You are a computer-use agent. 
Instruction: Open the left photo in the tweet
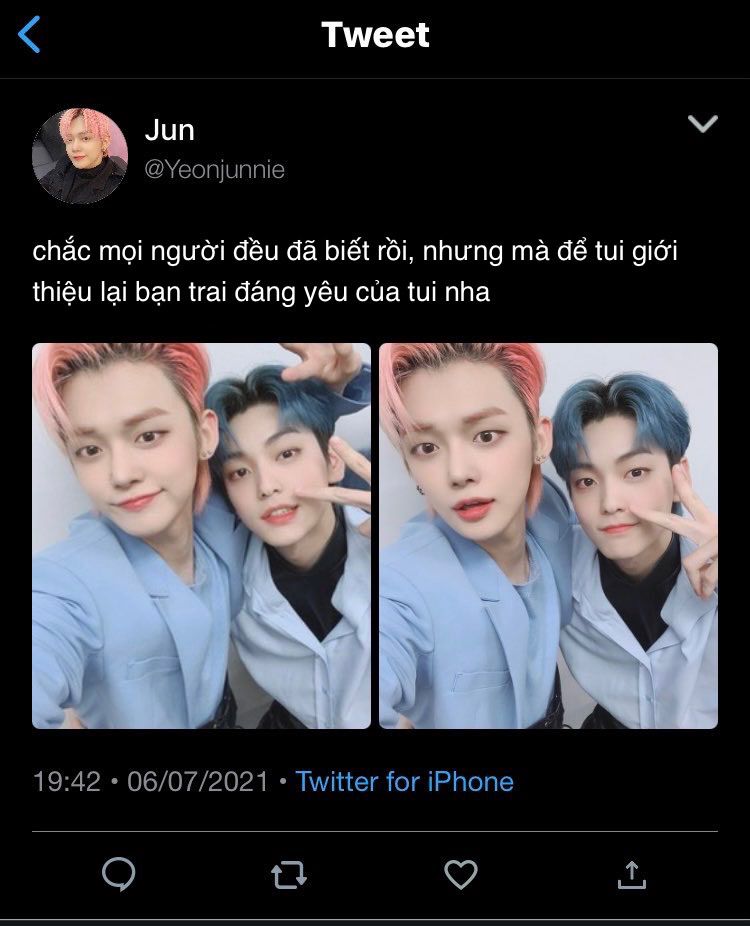click(201, 535)
